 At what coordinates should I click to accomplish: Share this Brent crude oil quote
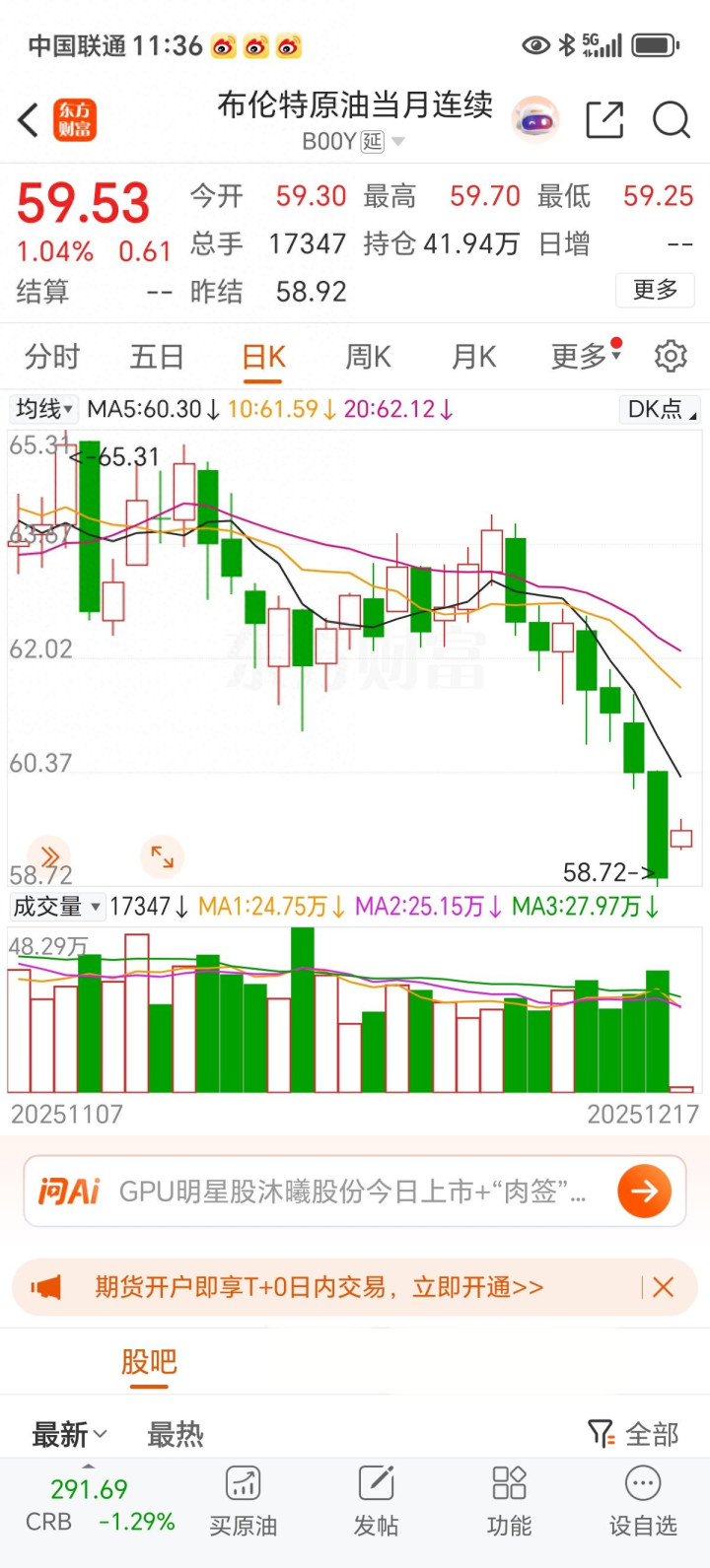pyautogui.click(x=604, y=120)
